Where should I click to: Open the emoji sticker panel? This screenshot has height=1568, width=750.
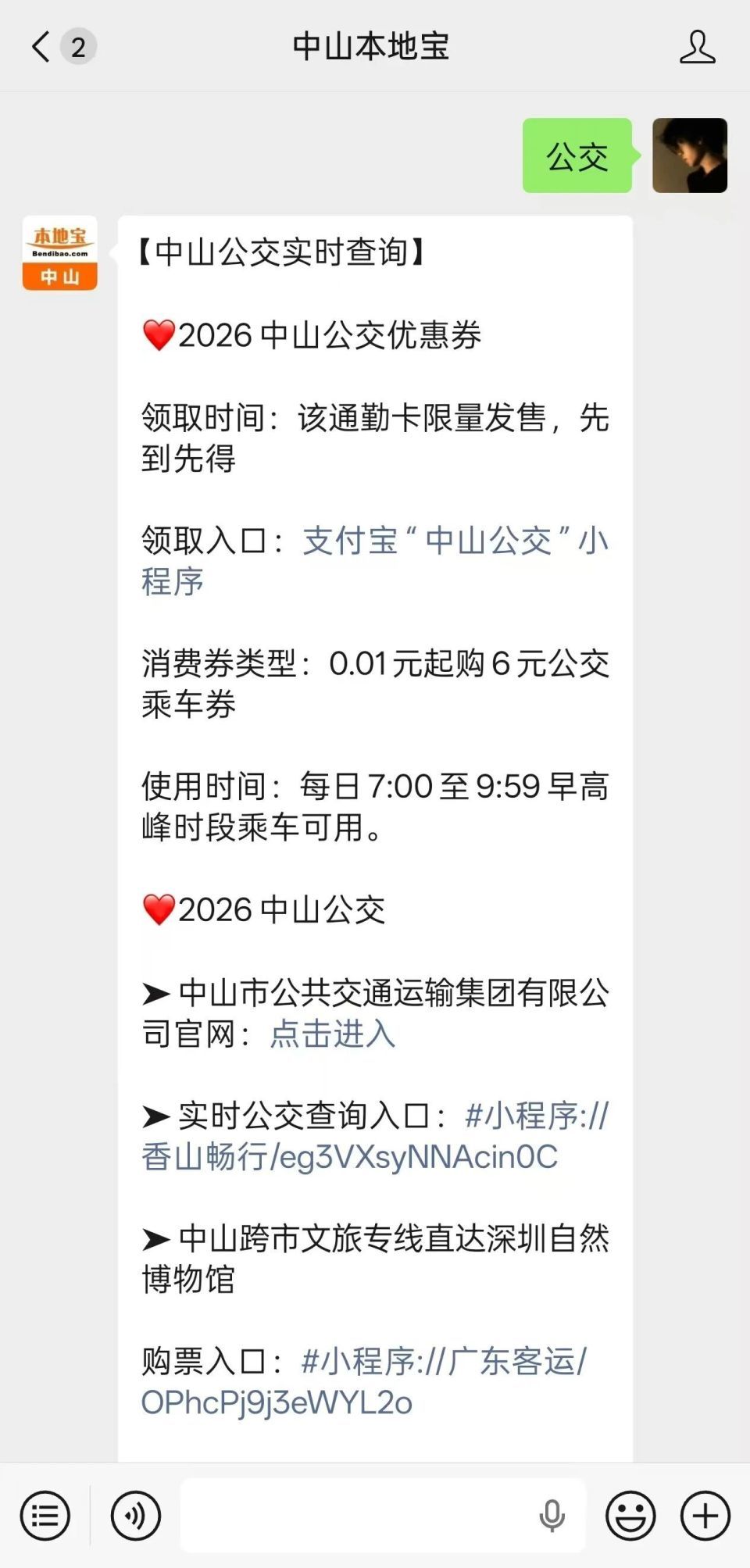click(630, 1516)
